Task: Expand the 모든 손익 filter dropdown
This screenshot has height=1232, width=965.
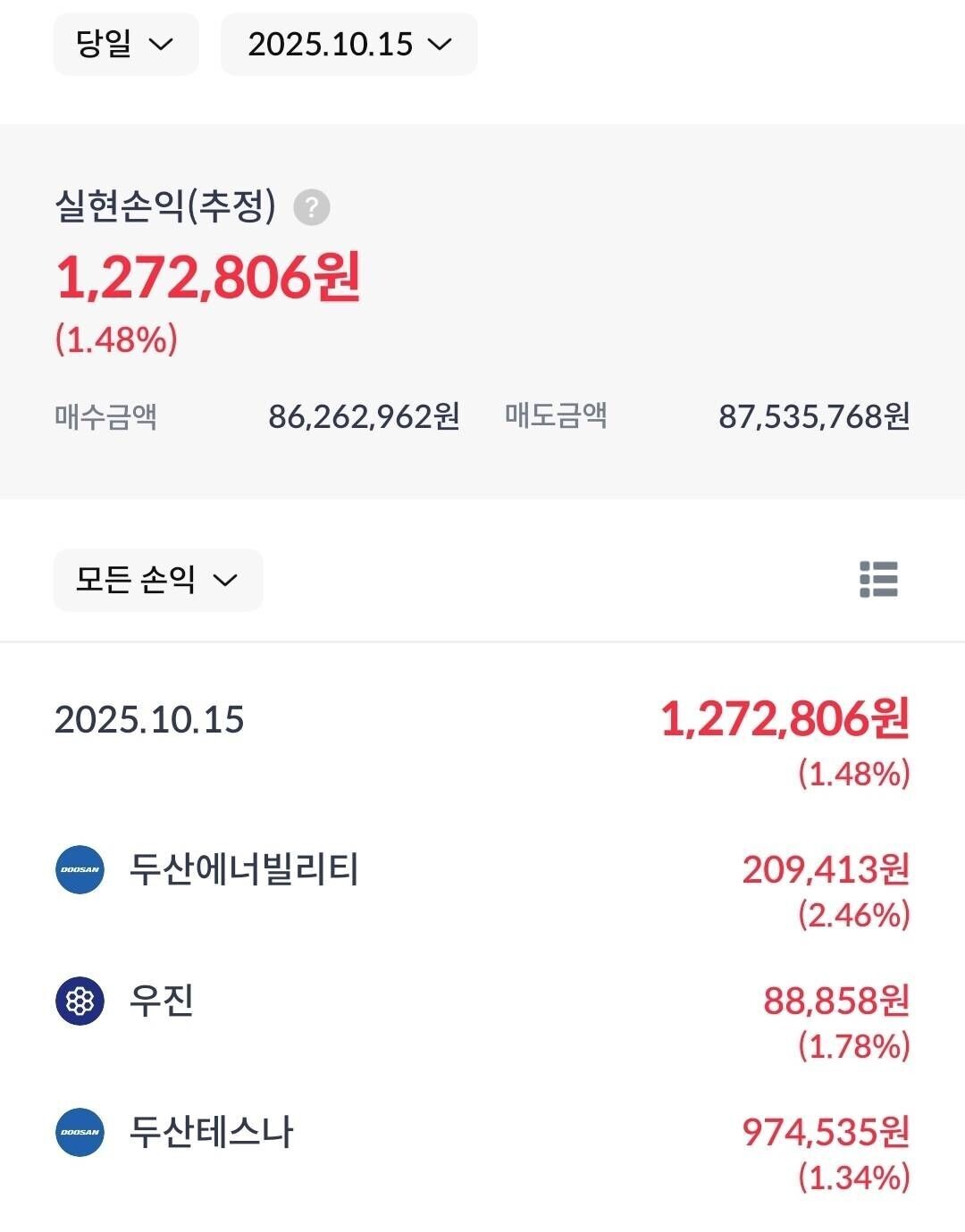Action: coord(157,580)
